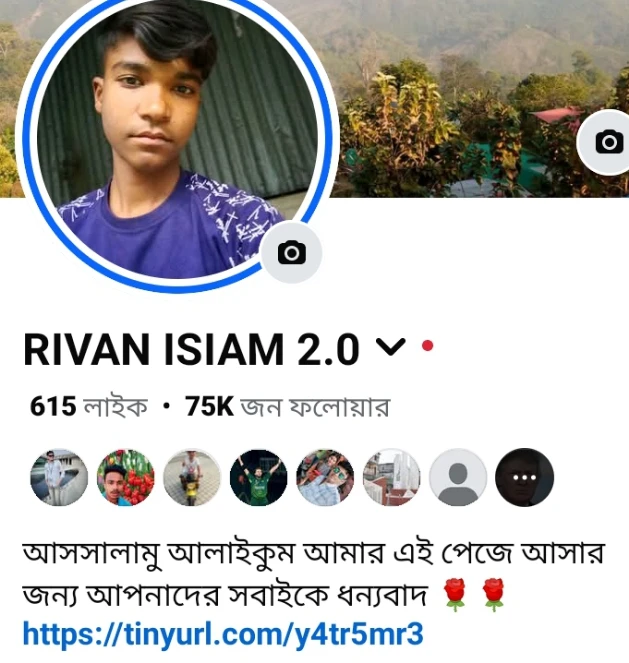This screenshot has width=629, height=663.
Task: Open the first follower's avatar
Action: (x=59, y=477)
